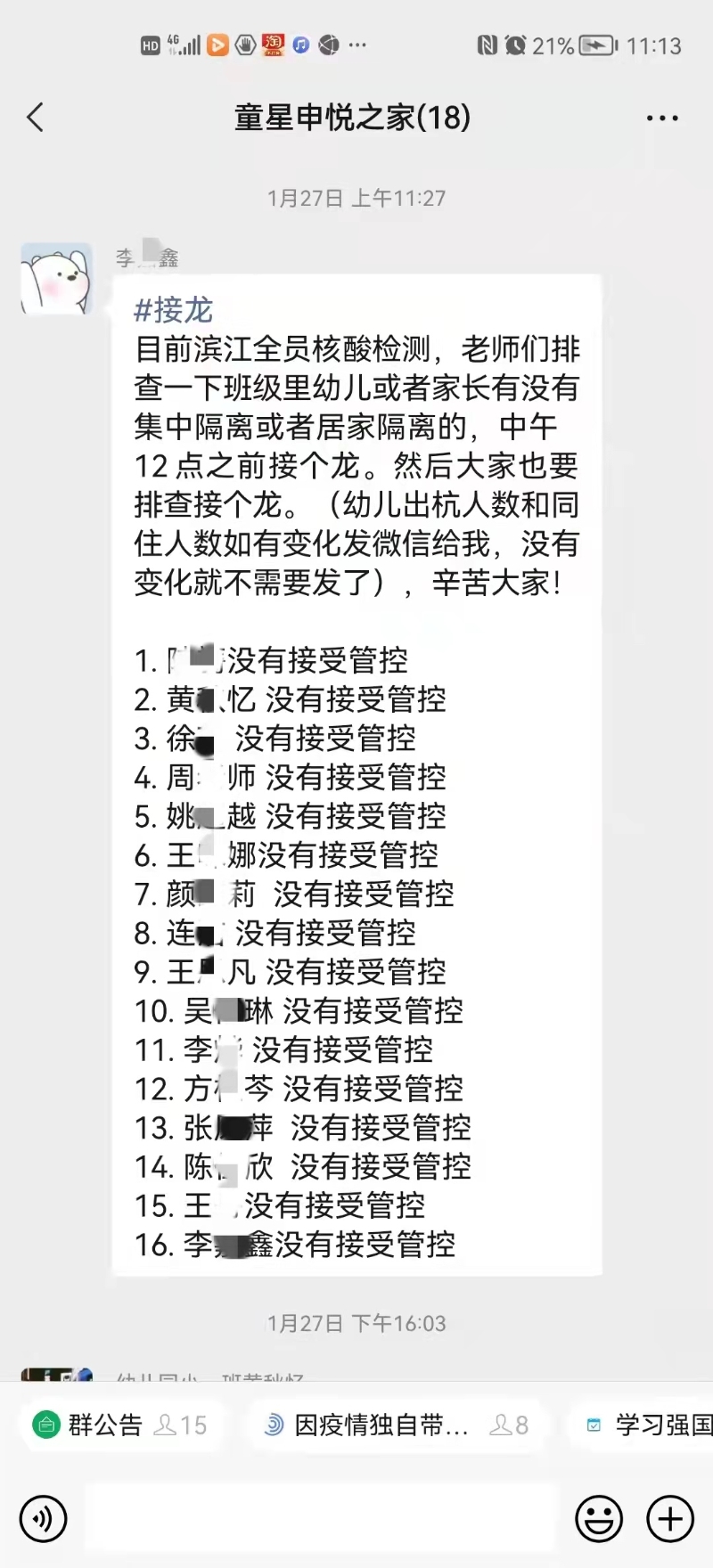Screen dimensions: 713x1568
Task: Focus the message text field
Action: click(321, 1518)
